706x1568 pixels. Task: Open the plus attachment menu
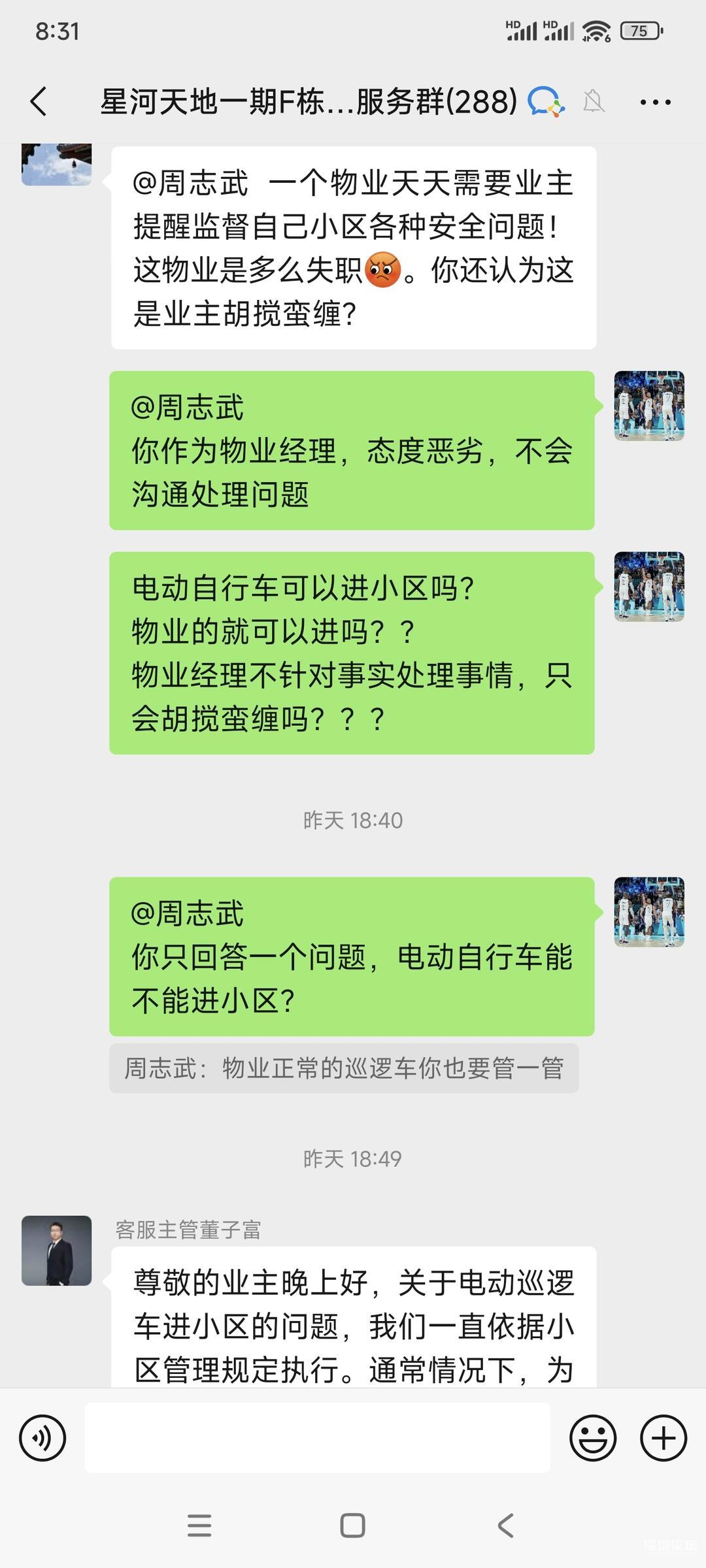coord(663,1438)
